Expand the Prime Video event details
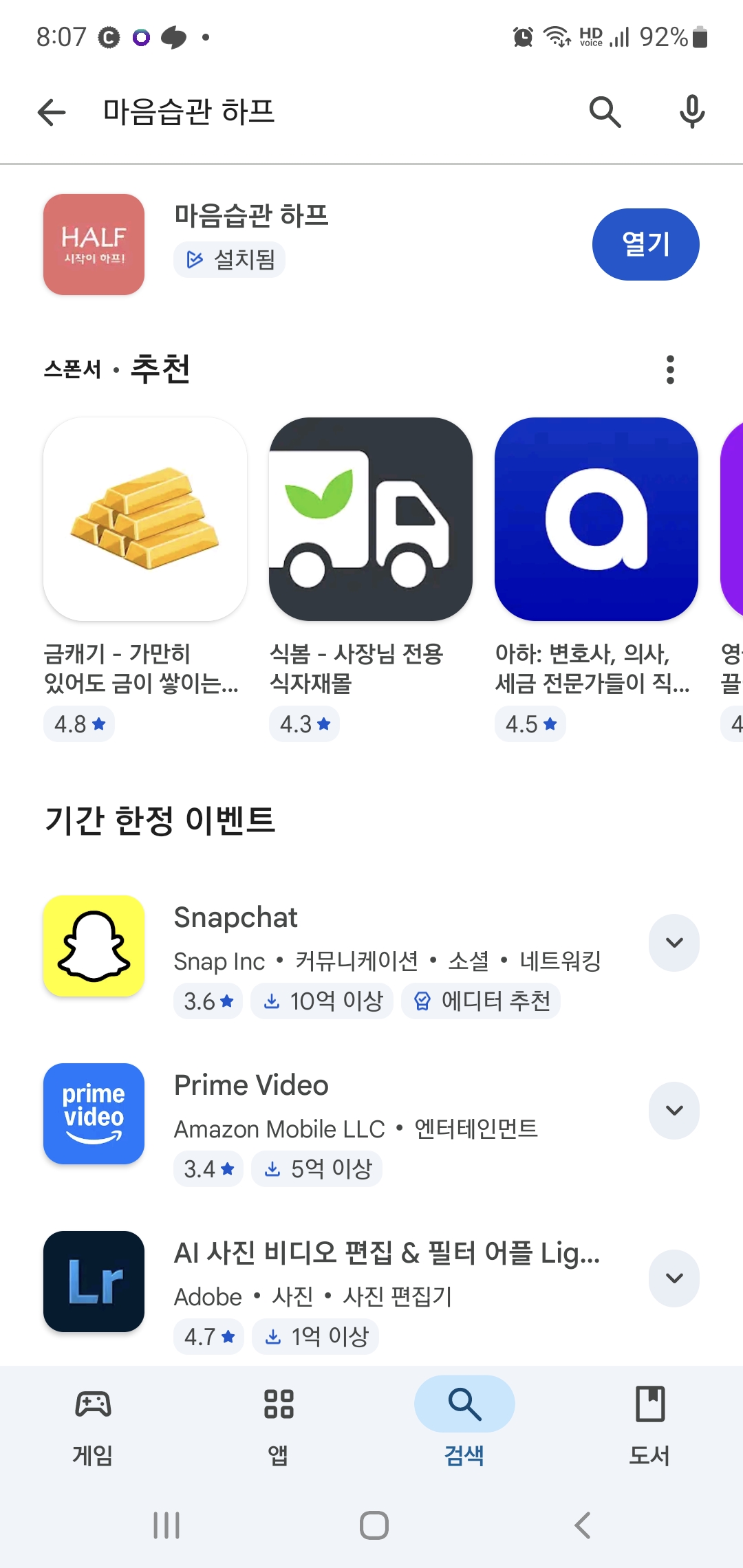This screenshot has width=743, height=1568. coord(674,1110)
